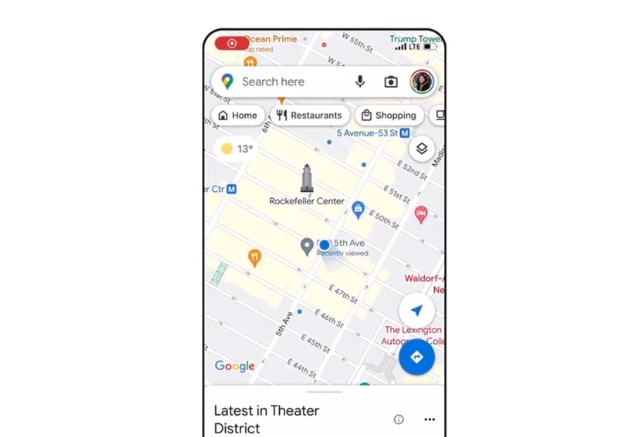This screenshot has height=437, width=627.
Task: Filter by the Shopping chip
Action: (388, 116)
